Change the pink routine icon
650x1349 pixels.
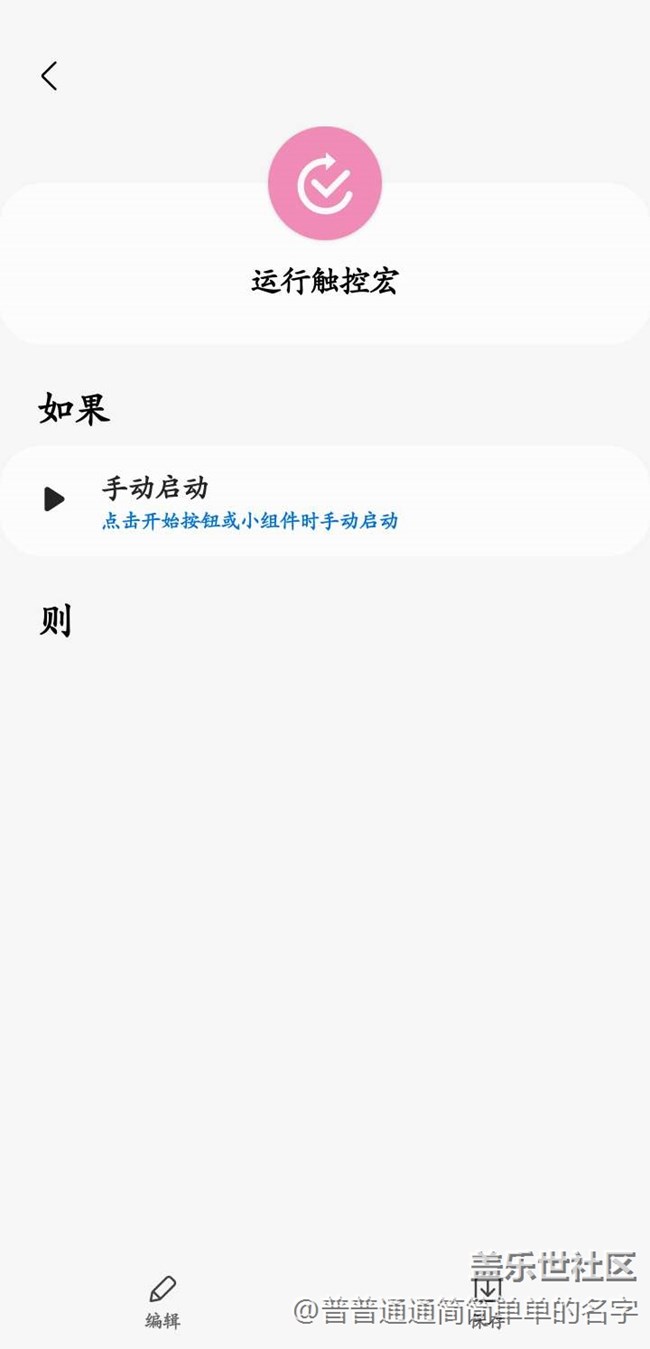(325, 183)
